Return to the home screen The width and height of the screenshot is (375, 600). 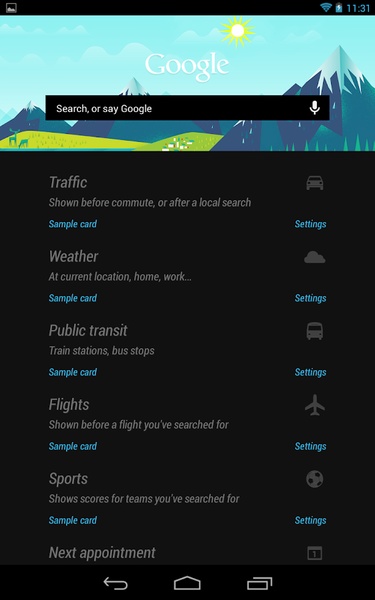(x=187, y=583)
